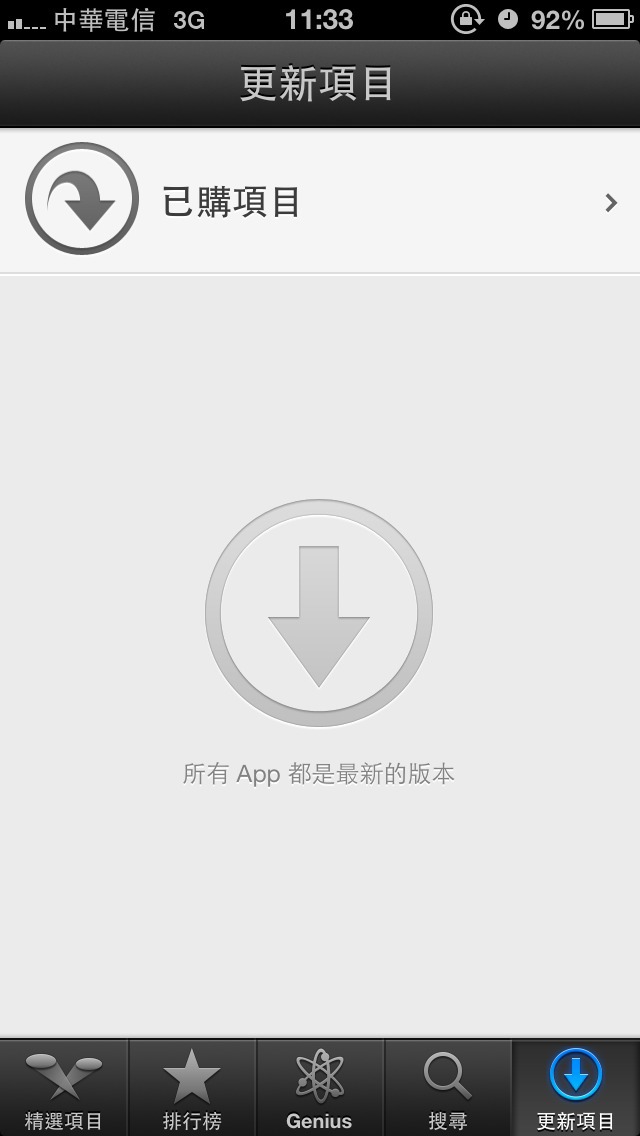Image resolution: width=640 pixels, height=1136 pixels.
Task: Go to the 搜尋 search tab
Action: 448,1088
